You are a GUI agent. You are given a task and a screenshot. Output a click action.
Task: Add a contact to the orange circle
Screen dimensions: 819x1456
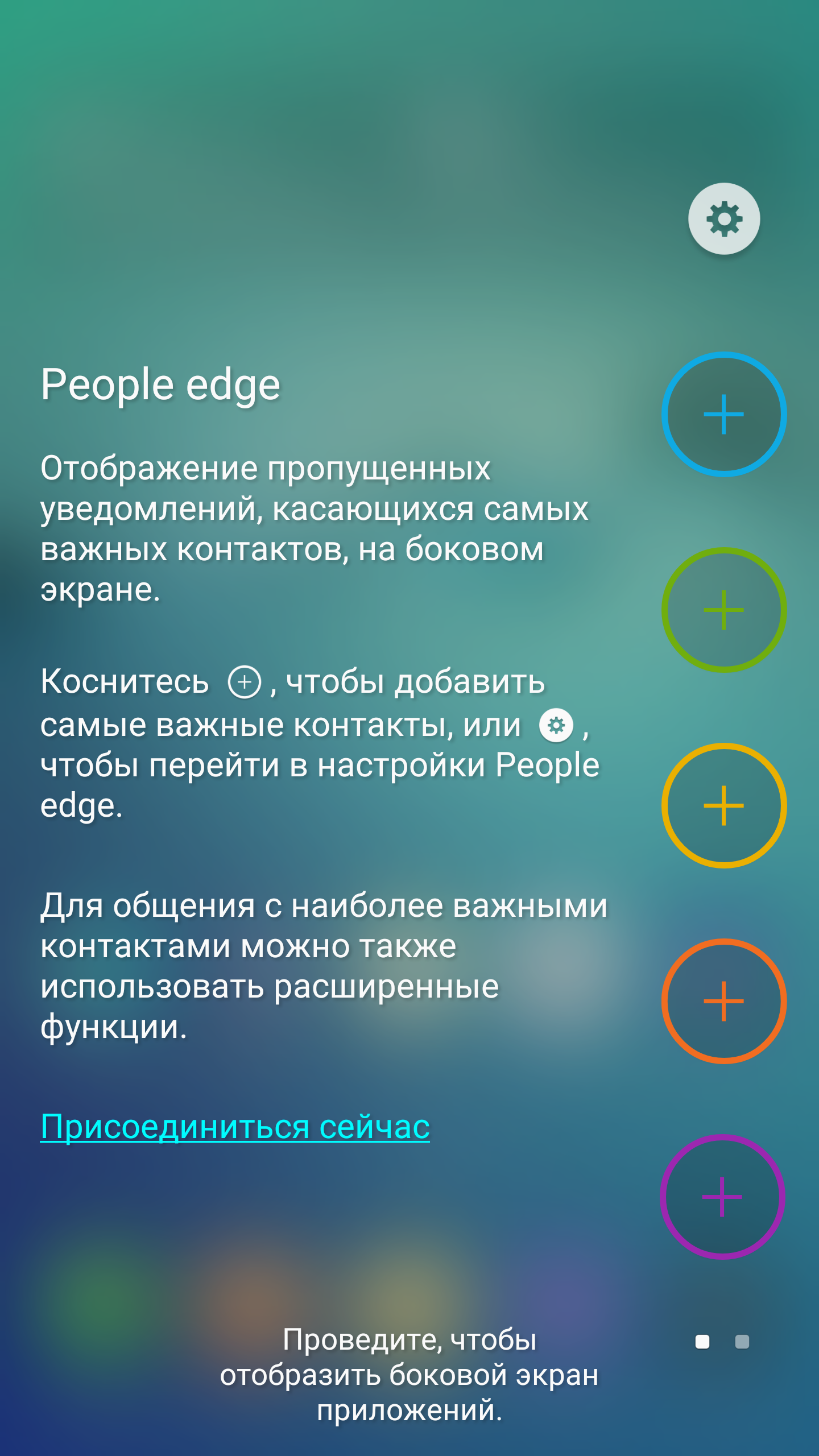tap(724, 1001)
